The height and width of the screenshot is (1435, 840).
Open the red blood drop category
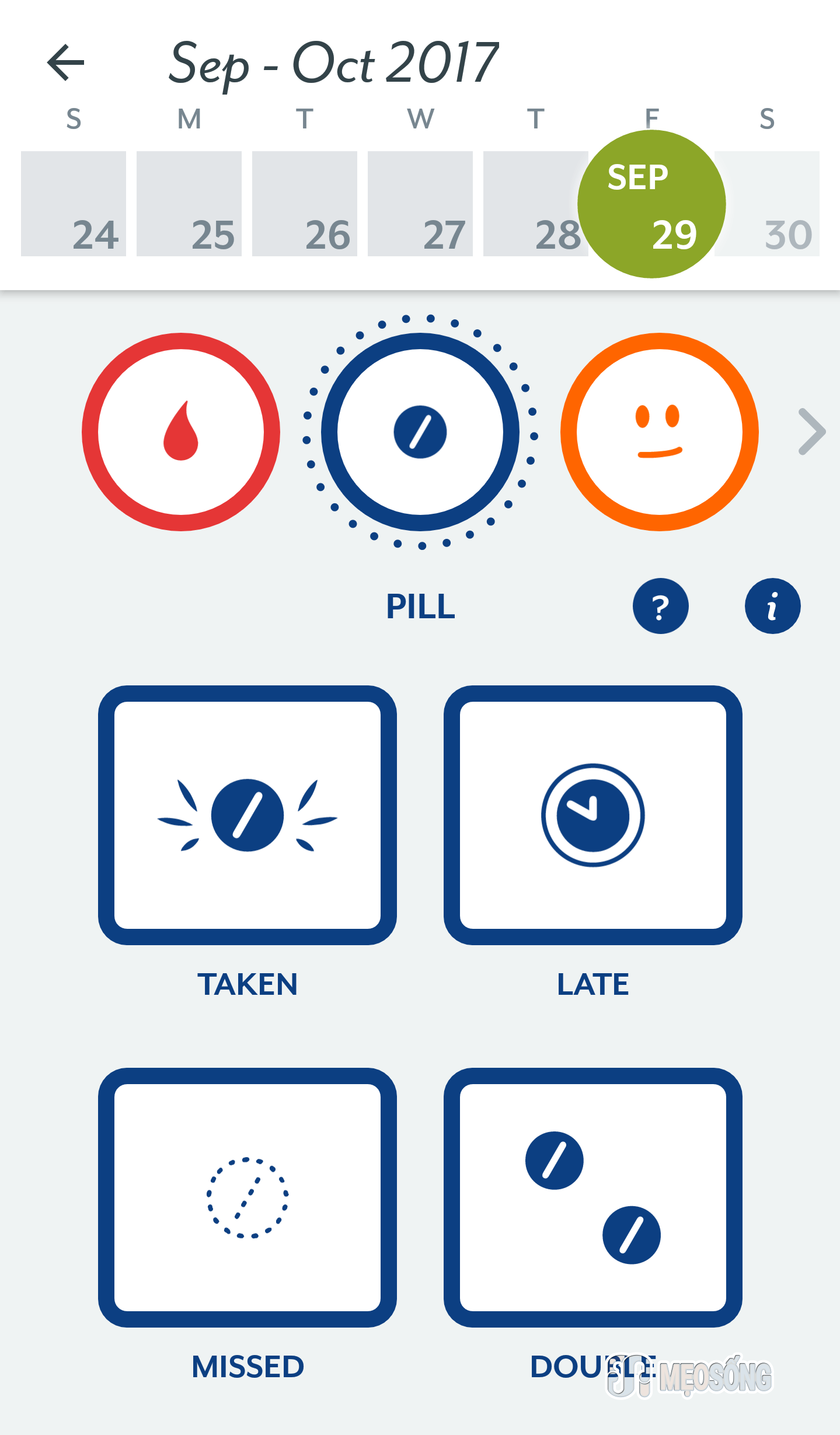[181, 432]
